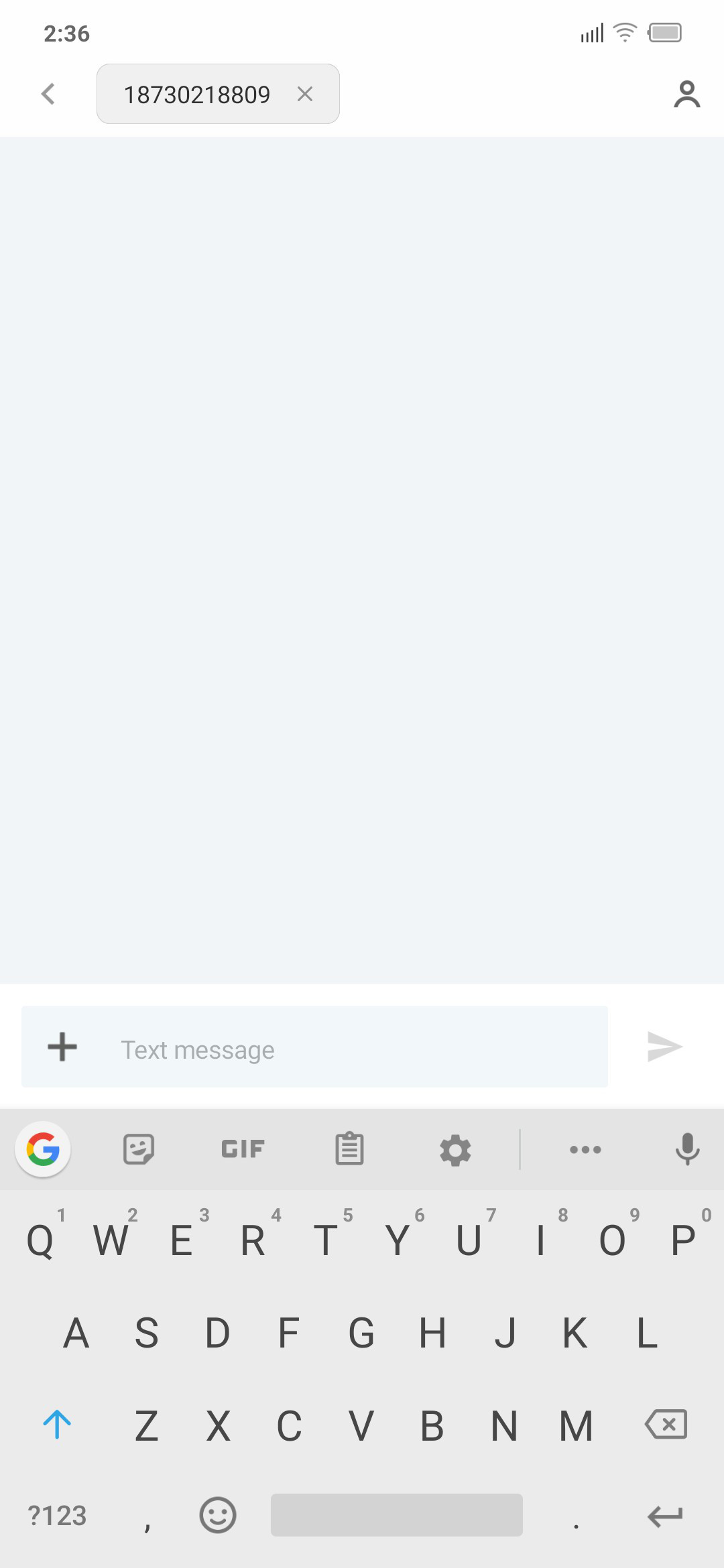Toggle the keyboard shift key

tap(57, 1425)
